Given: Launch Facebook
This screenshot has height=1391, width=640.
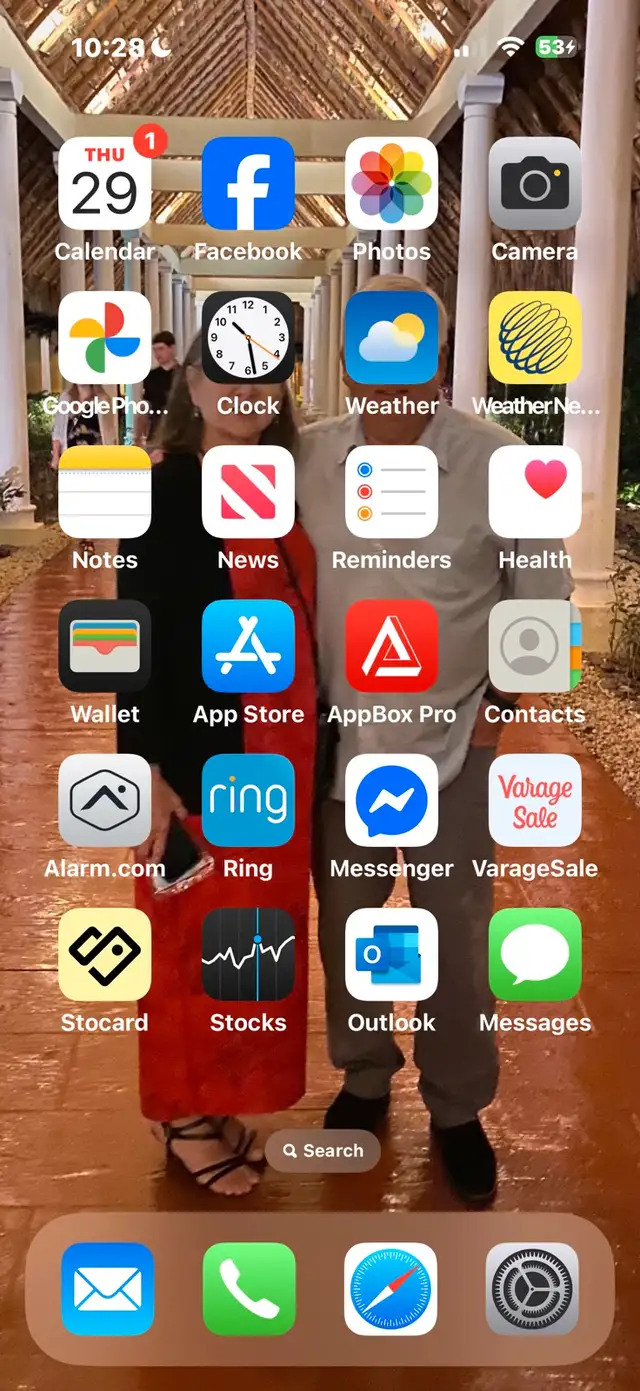Looking at the screenshot, I should click(x=248, y=184).
